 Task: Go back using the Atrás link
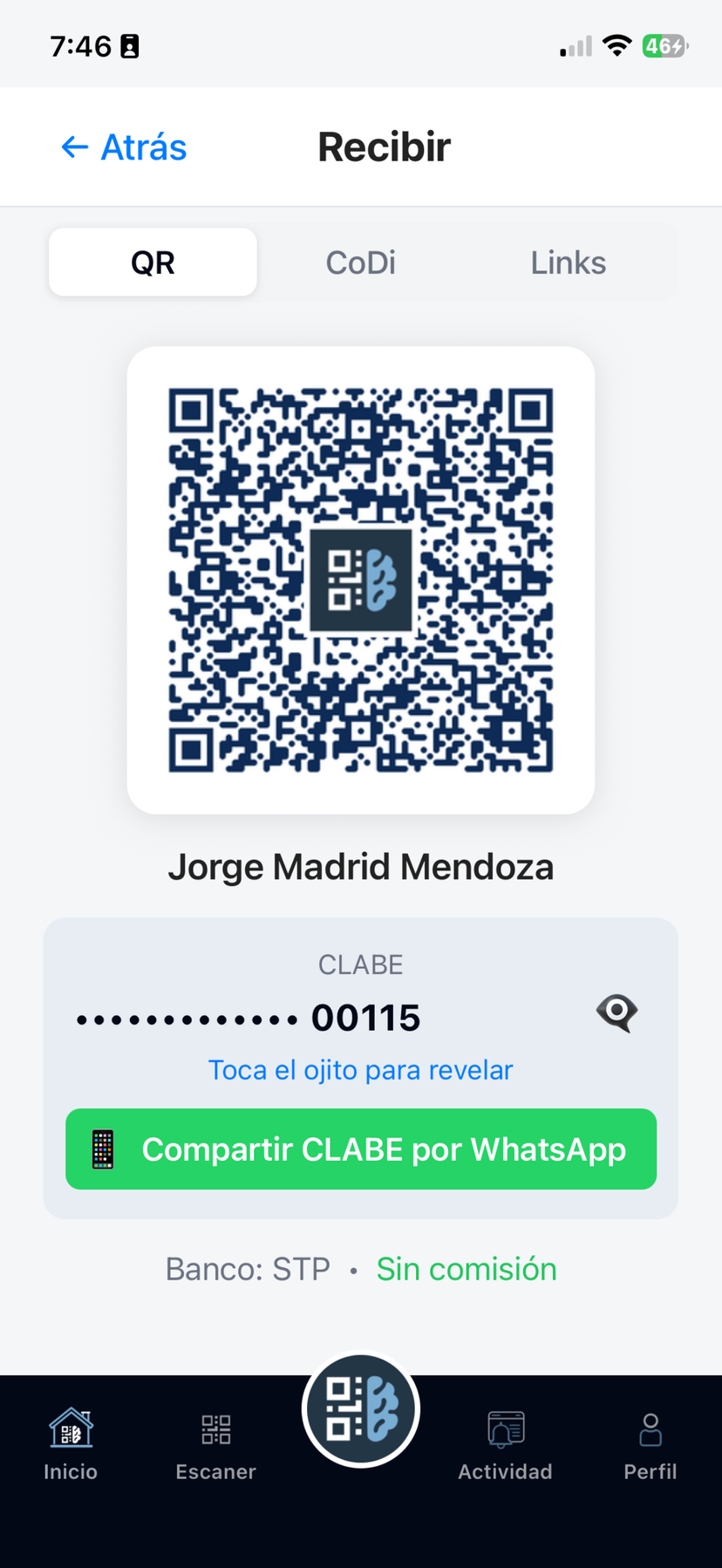[x=142, y=147]
